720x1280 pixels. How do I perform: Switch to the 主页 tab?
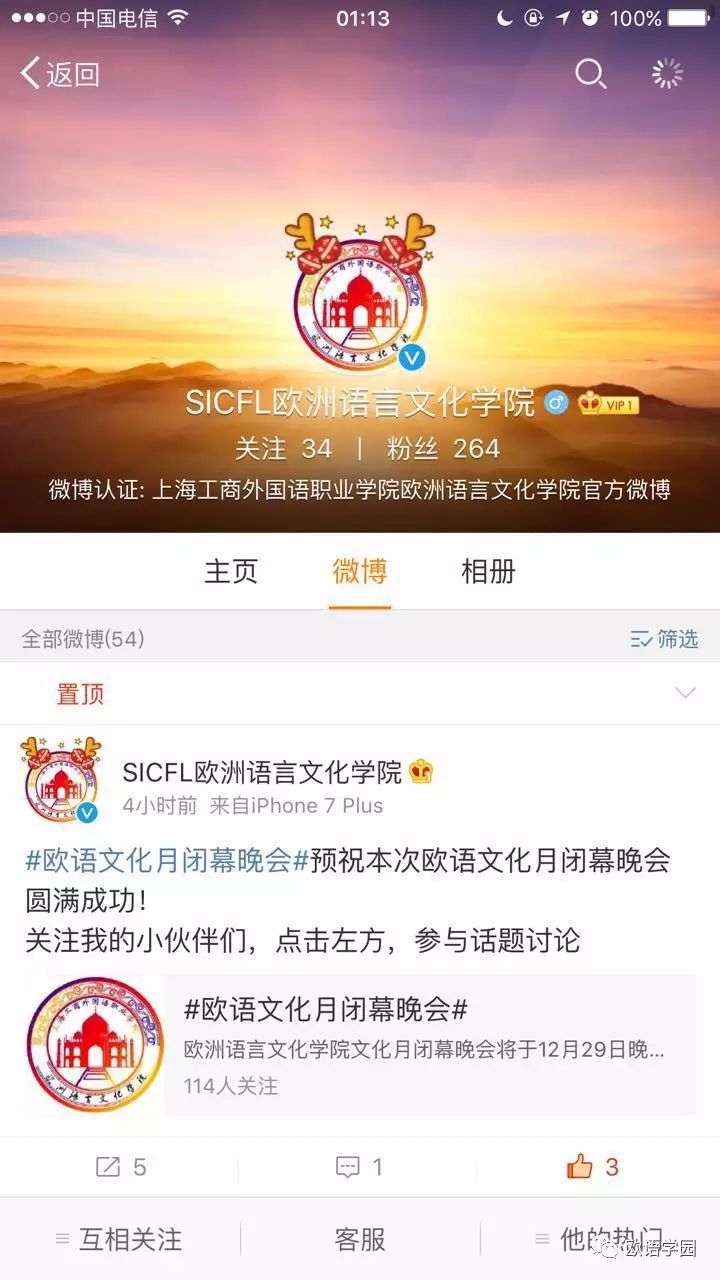231,571
